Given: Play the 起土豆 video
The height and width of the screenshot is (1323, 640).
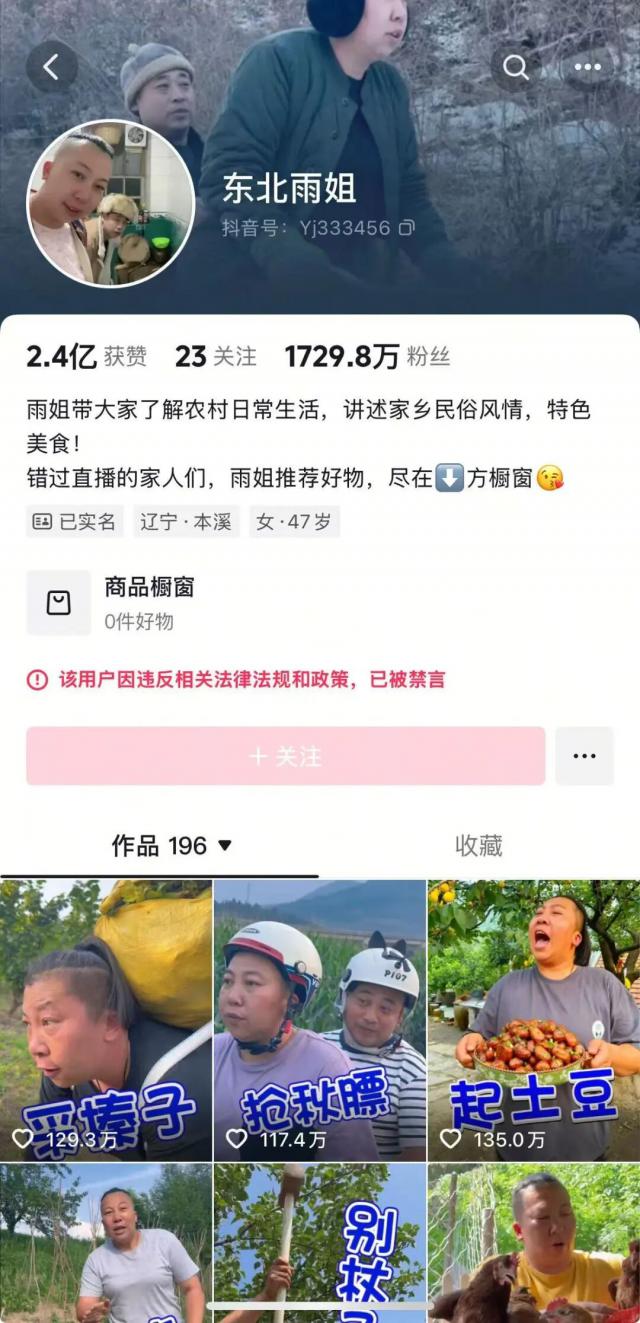Looking at the screenshot, I should click(x=534, y=1020).
